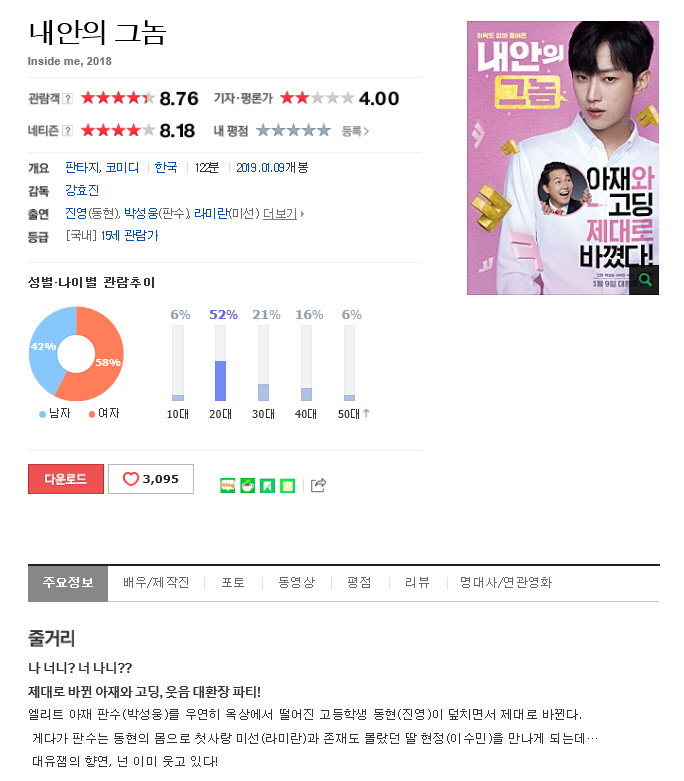Open actor 진영's profile link
The width and height of the screenshot is (684, 781).
[76, 213]
